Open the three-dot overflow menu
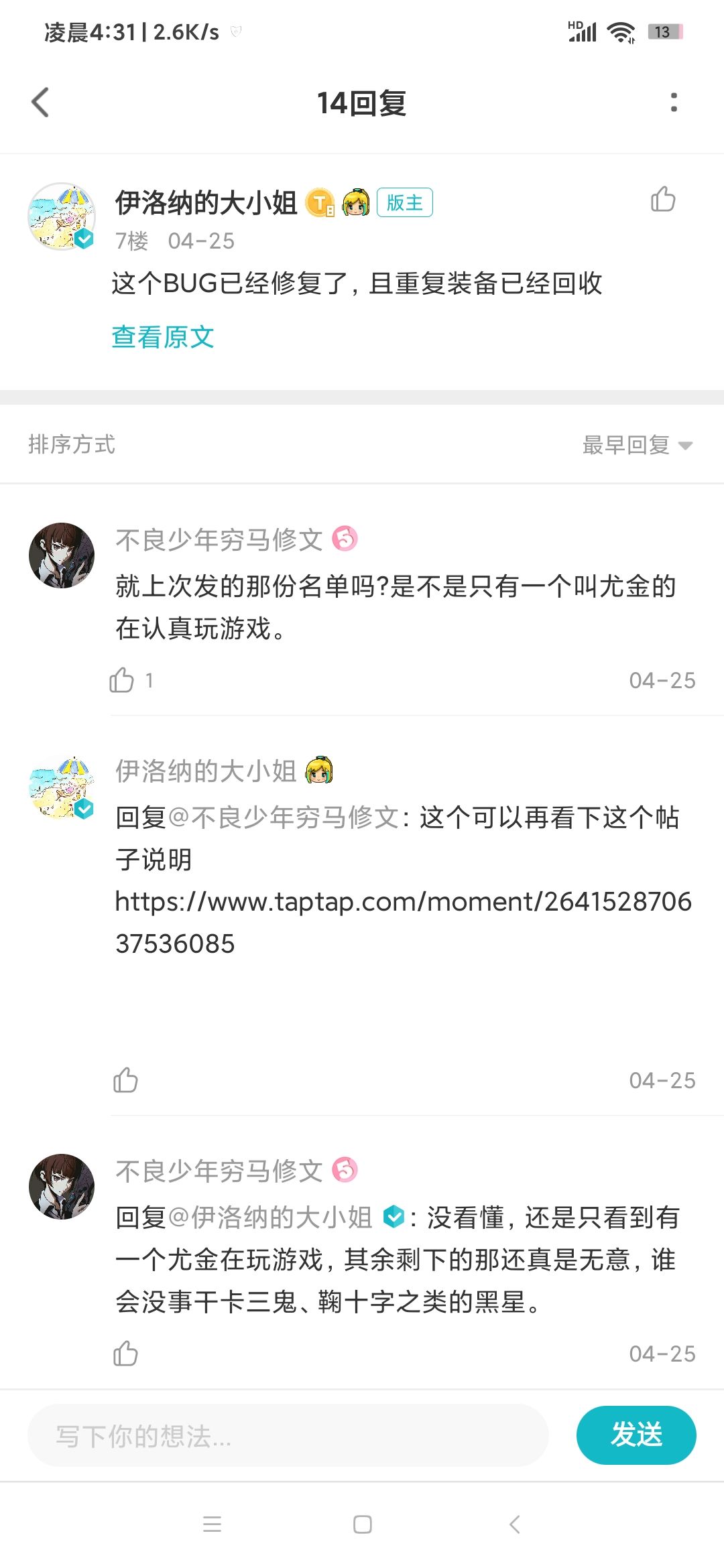Viewport: 724px width, 1568px height. tap(674, 103)
